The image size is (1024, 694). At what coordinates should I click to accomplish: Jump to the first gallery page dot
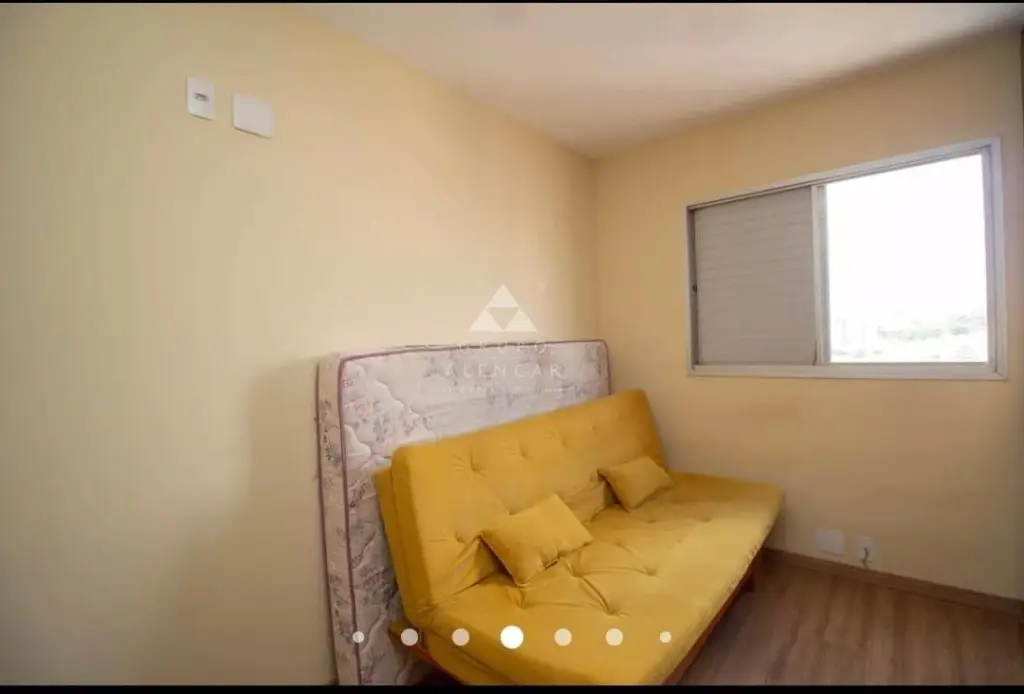[x=358, y=637]
